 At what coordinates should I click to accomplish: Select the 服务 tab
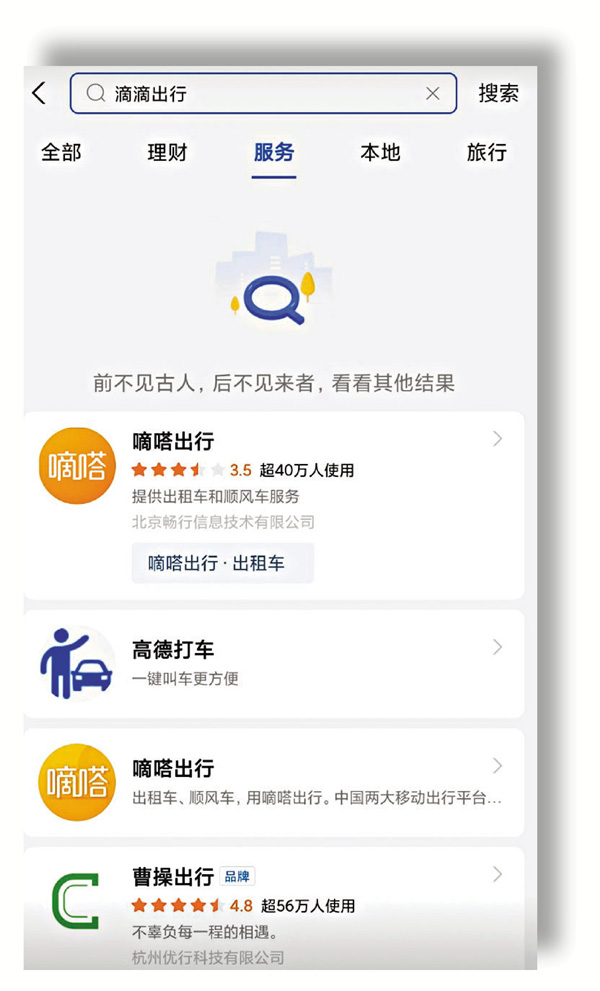[x=274, y=153]
